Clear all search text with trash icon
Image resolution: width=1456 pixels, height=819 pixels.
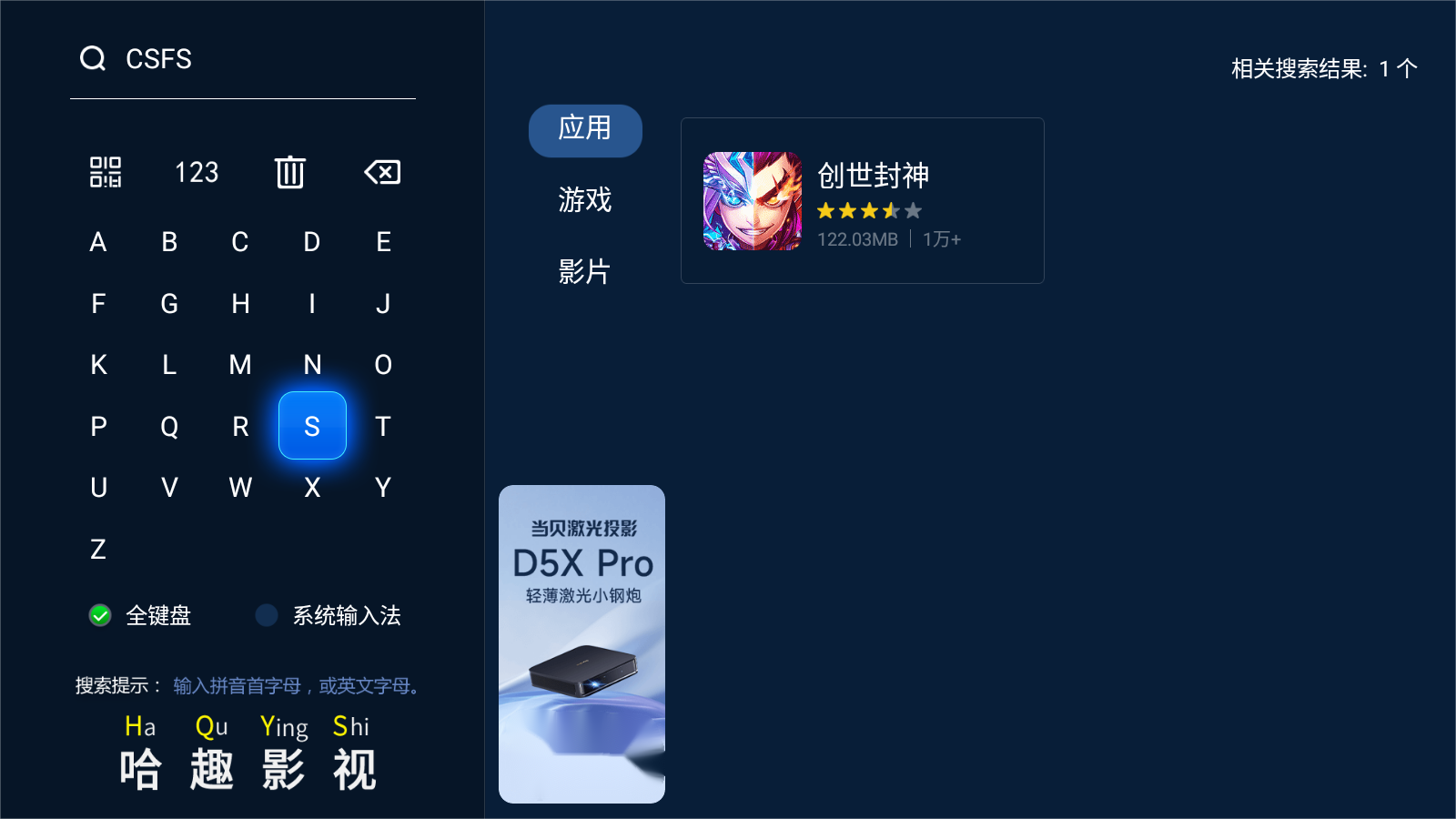click(x=290, y=172)
